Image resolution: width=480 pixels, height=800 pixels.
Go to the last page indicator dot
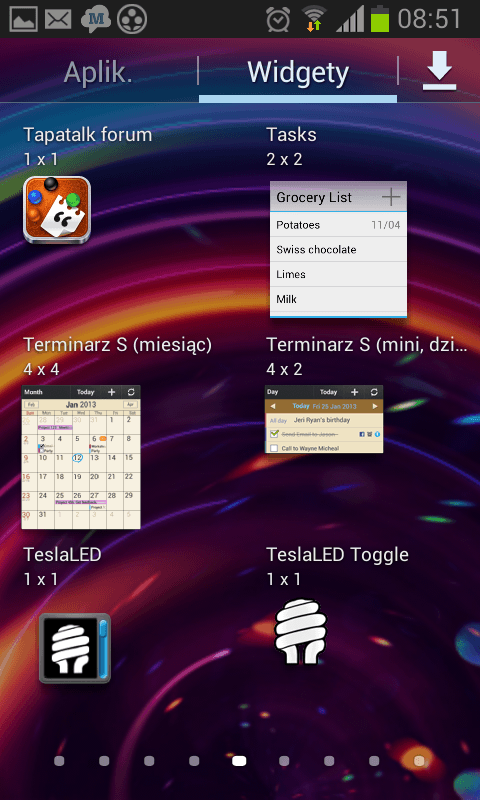419,761
